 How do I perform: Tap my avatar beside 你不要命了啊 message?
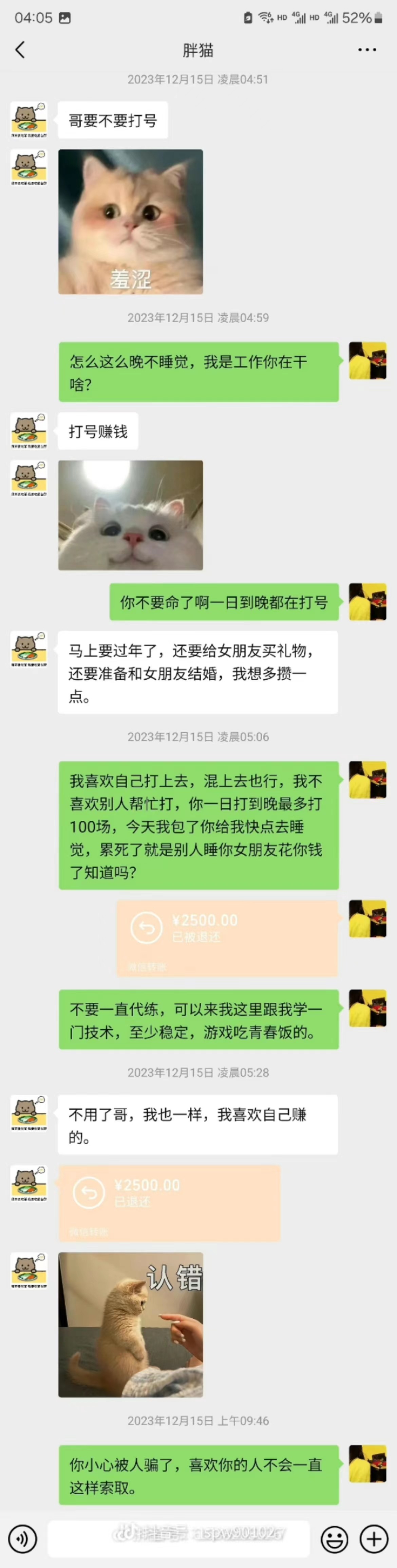click(x=367, y=601)
